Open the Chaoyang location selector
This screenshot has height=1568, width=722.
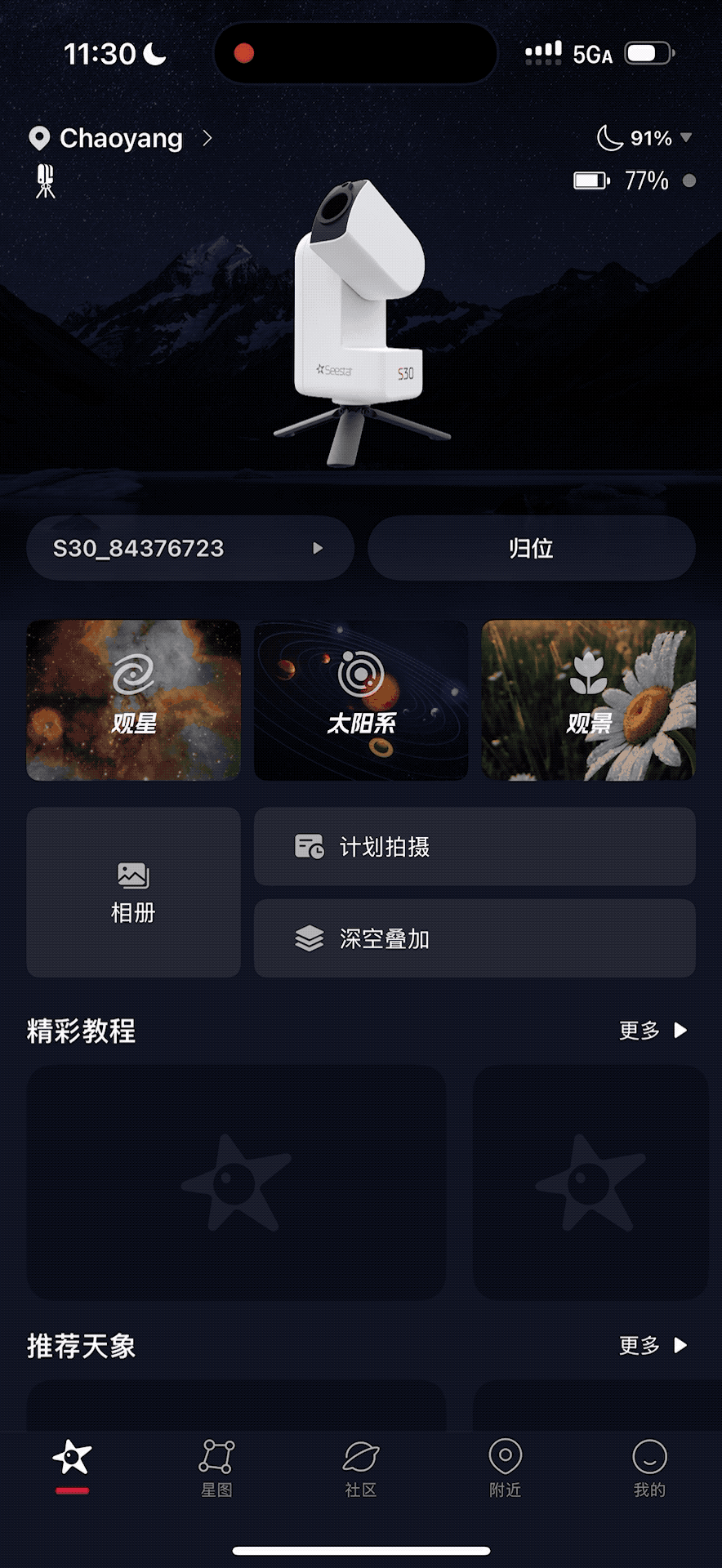point(121,139)
